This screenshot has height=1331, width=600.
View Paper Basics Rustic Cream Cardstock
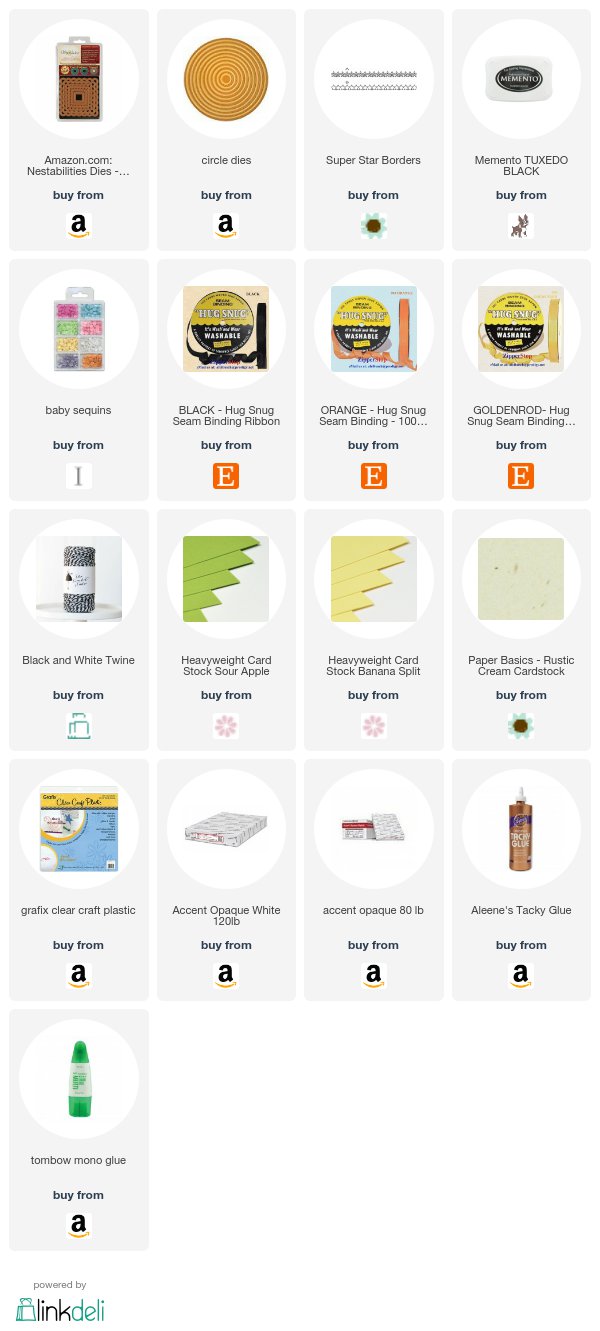tap(521, 630)
